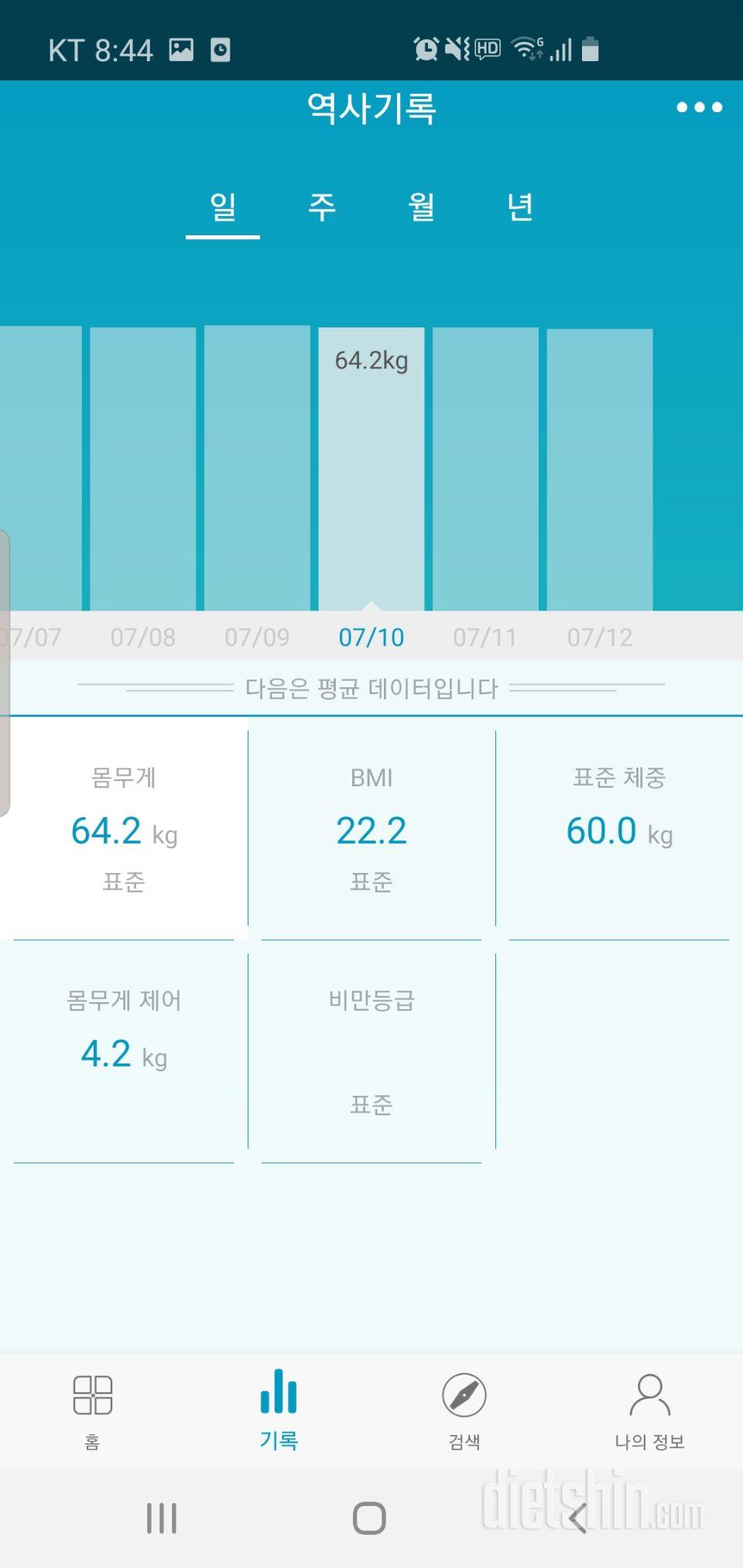The height and width of the screenshot is (1568, 743).
Task: Tap the BMI 22.2 card
Action: 371,828
